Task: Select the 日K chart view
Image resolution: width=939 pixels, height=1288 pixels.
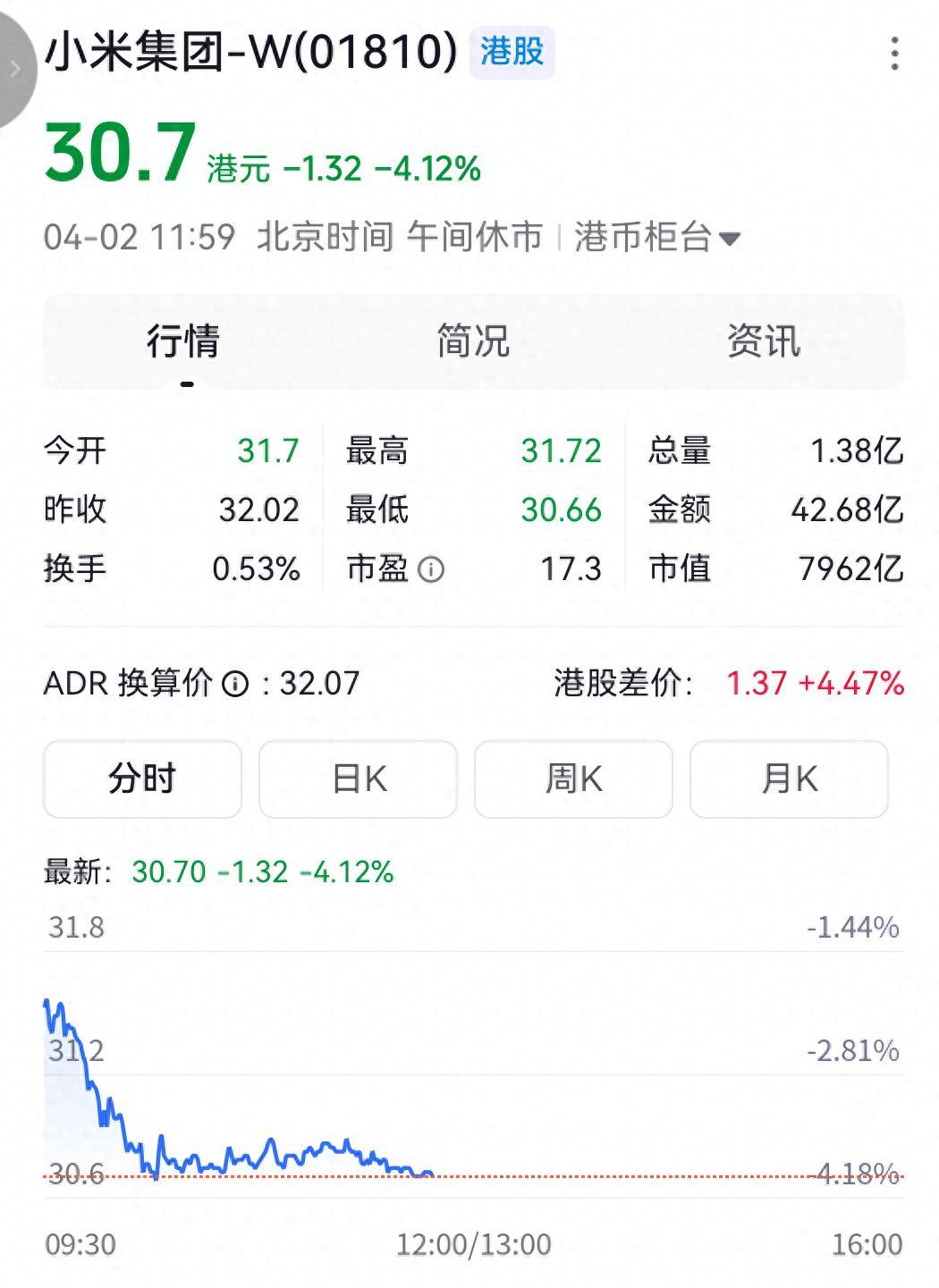Action: (358, 779)
